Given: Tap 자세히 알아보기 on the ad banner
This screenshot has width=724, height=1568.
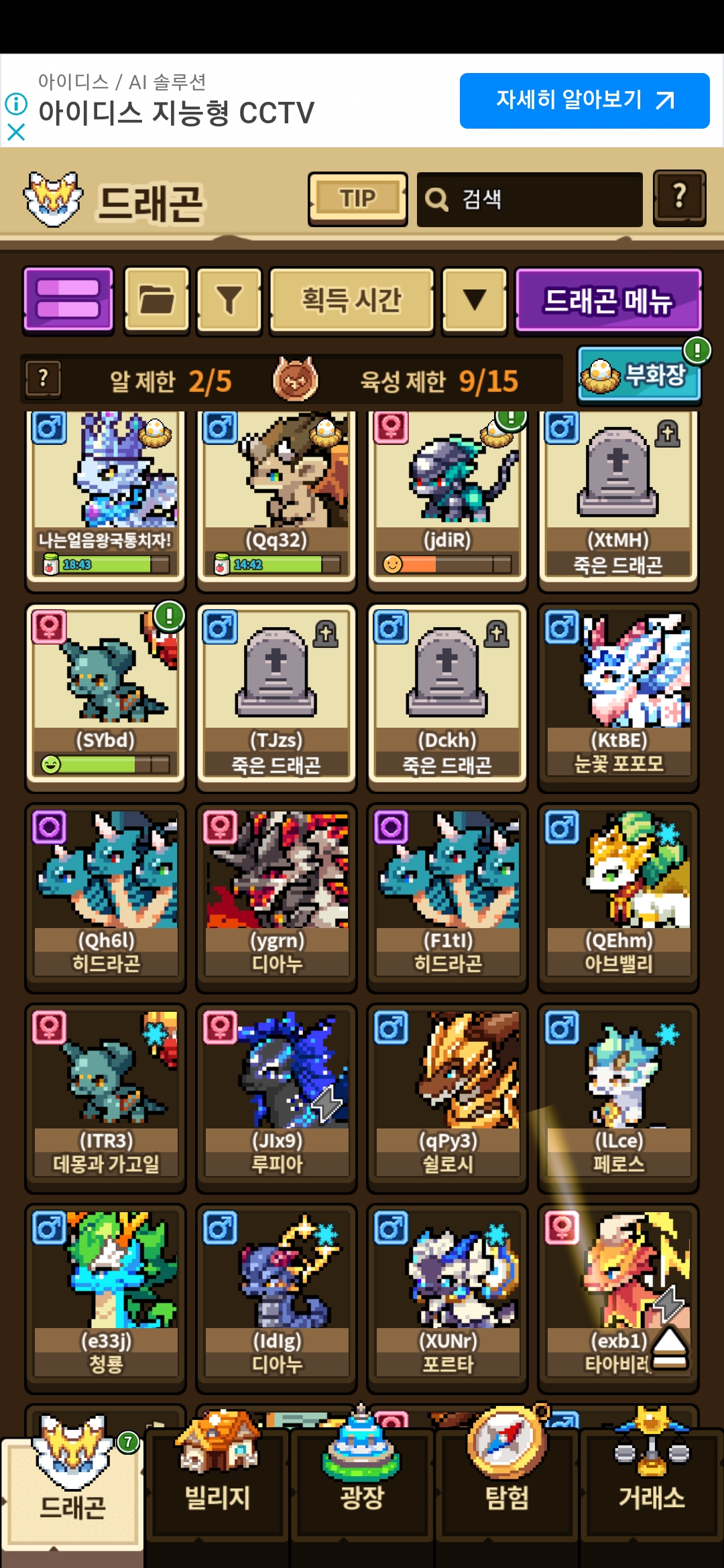Looking at the screenshot, I should (x=585, y=101).
